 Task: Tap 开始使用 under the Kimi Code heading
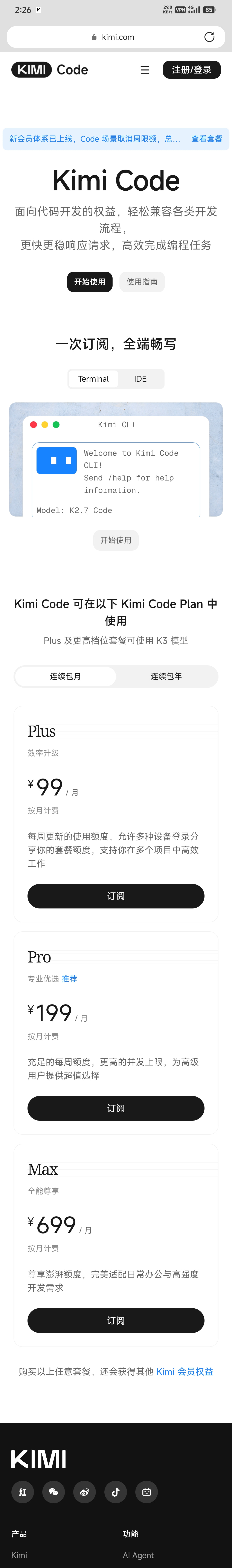(x=90, y=282)
